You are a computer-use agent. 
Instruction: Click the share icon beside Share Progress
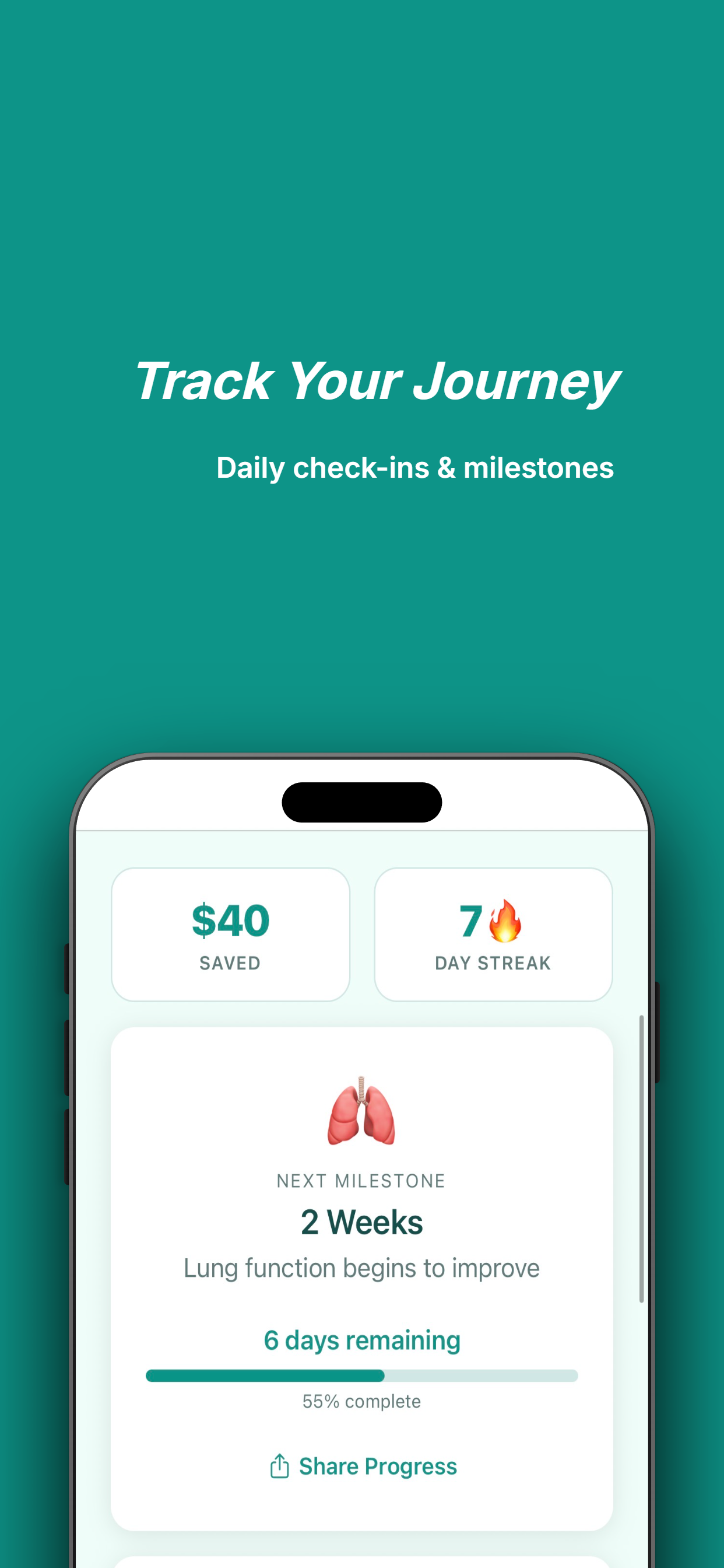pos(279,1465)
